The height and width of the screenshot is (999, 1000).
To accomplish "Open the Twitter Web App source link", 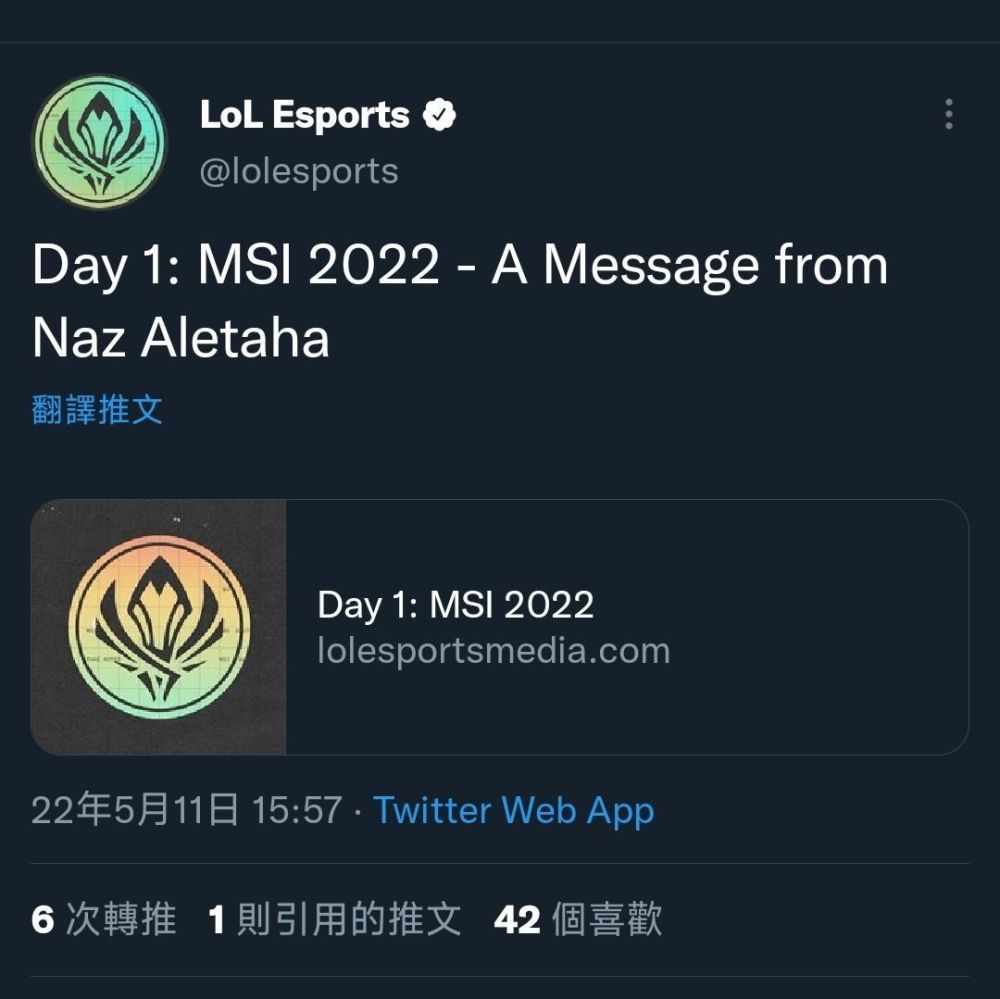I will 514,810.
